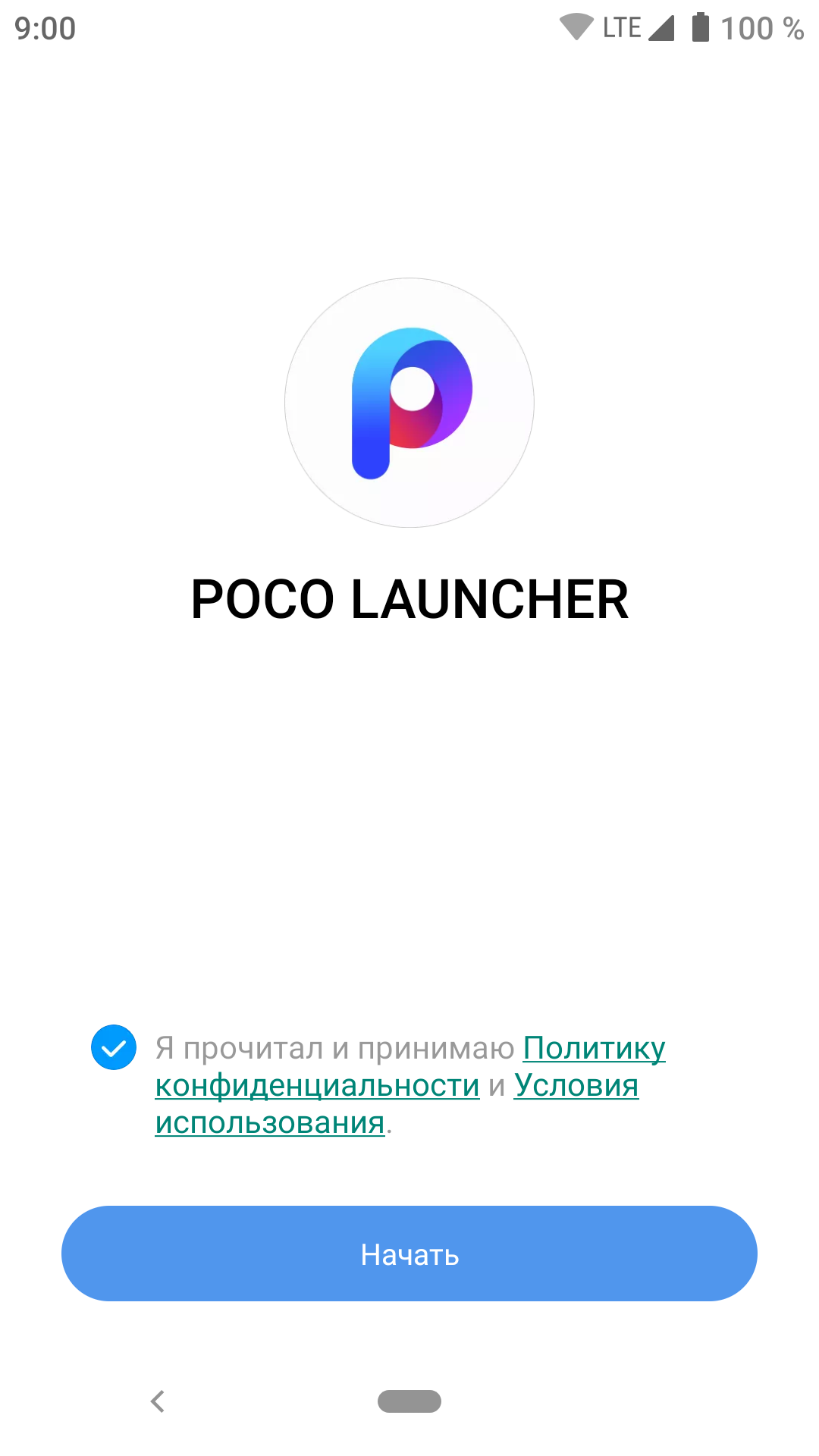
Task: Uncheck the privacy policy agreement checkbox
Action: tap(114, 1047)
